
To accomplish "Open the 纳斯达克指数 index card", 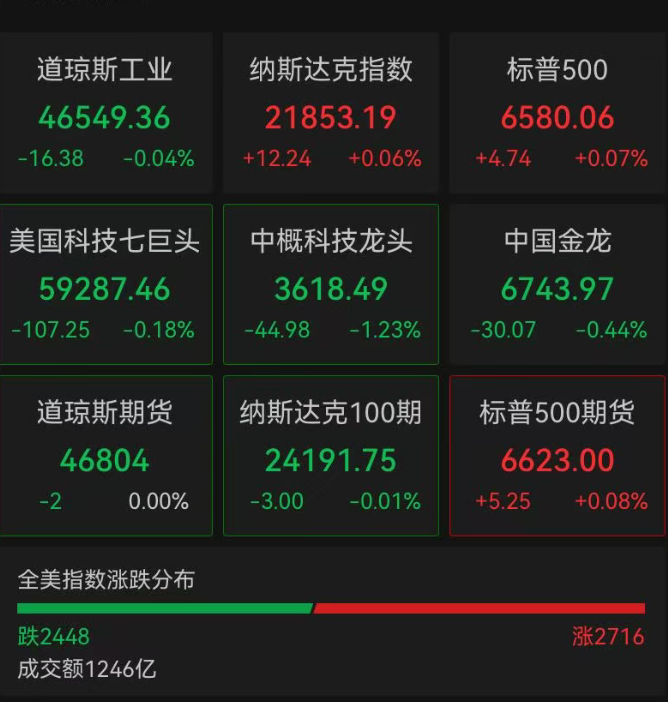I will 331,113.
